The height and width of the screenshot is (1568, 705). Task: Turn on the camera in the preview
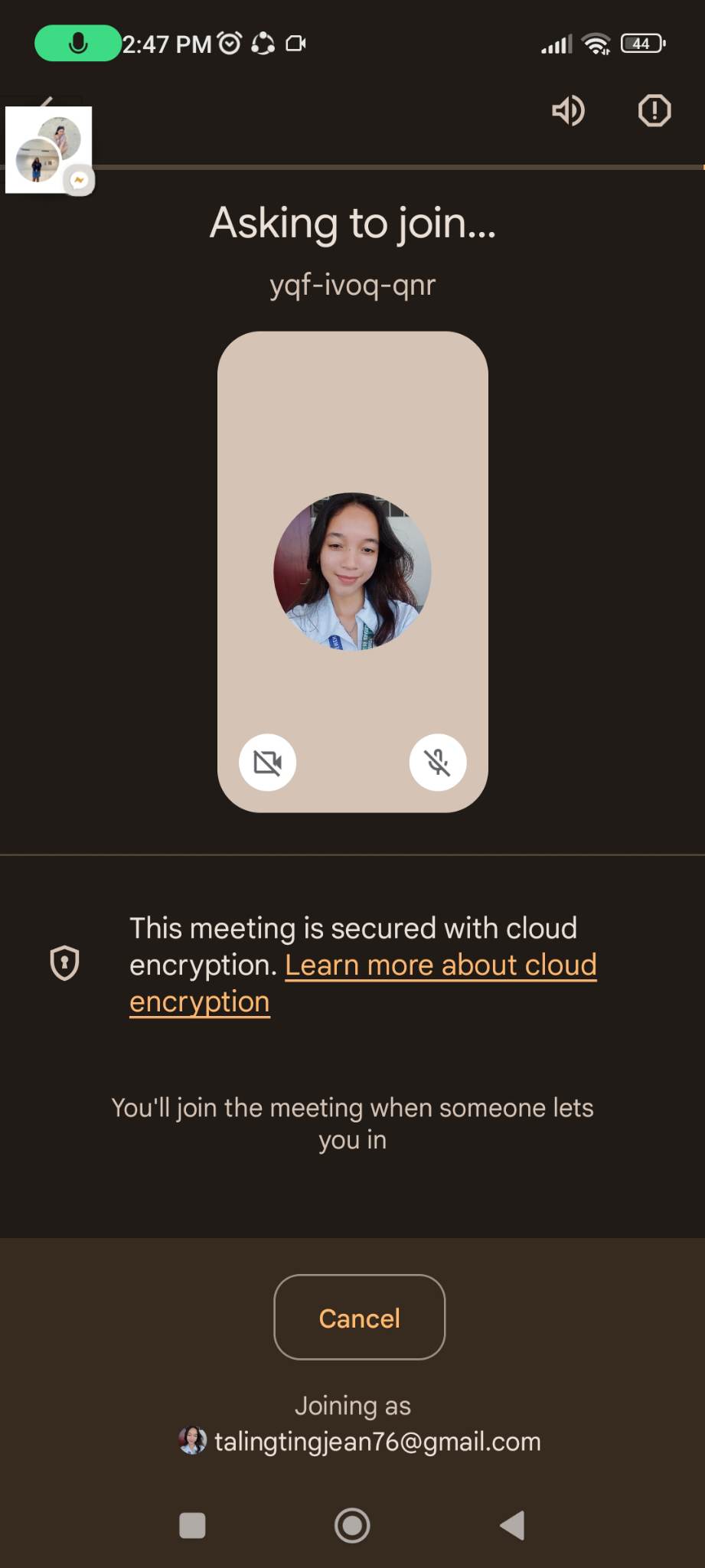267,763
